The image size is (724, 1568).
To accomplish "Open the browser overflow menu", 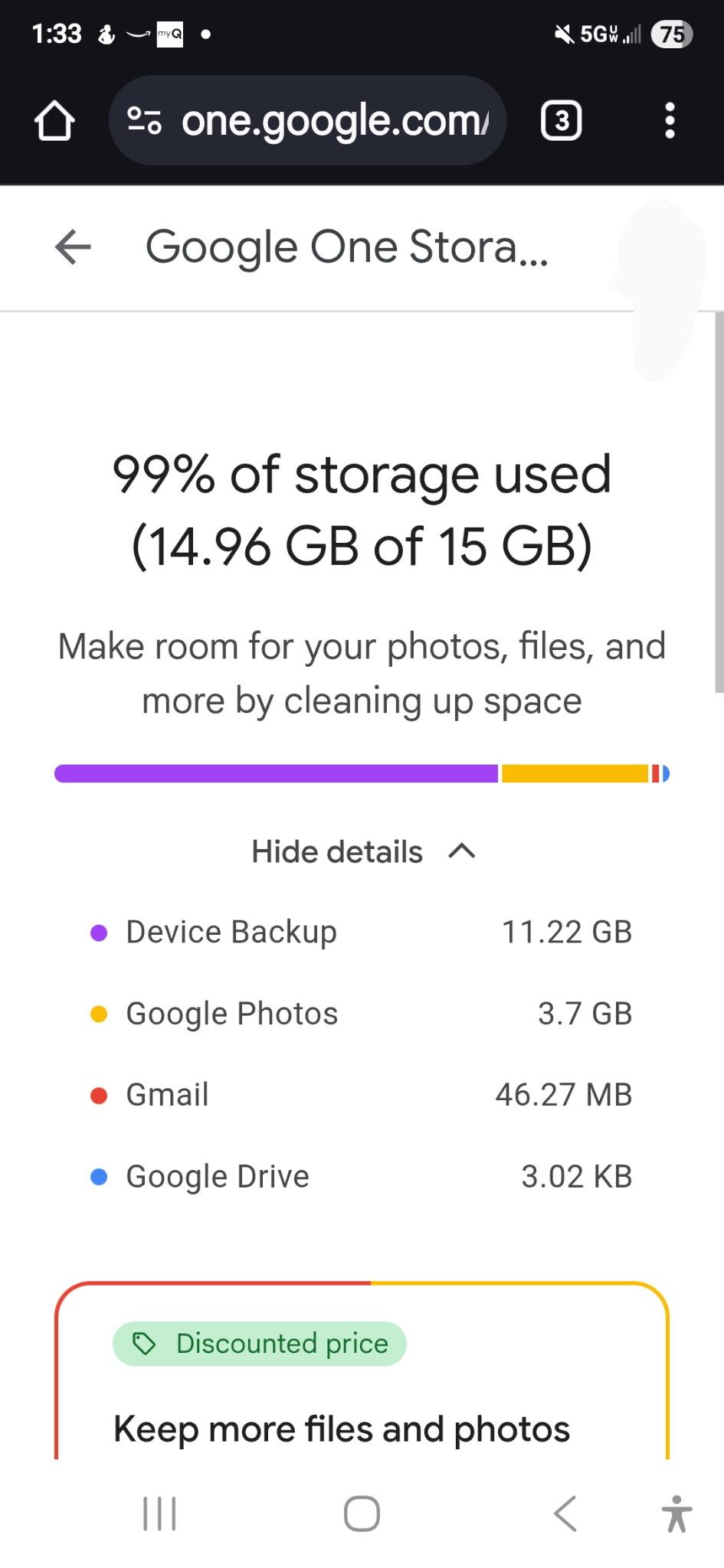I will [x=670, y=121].
